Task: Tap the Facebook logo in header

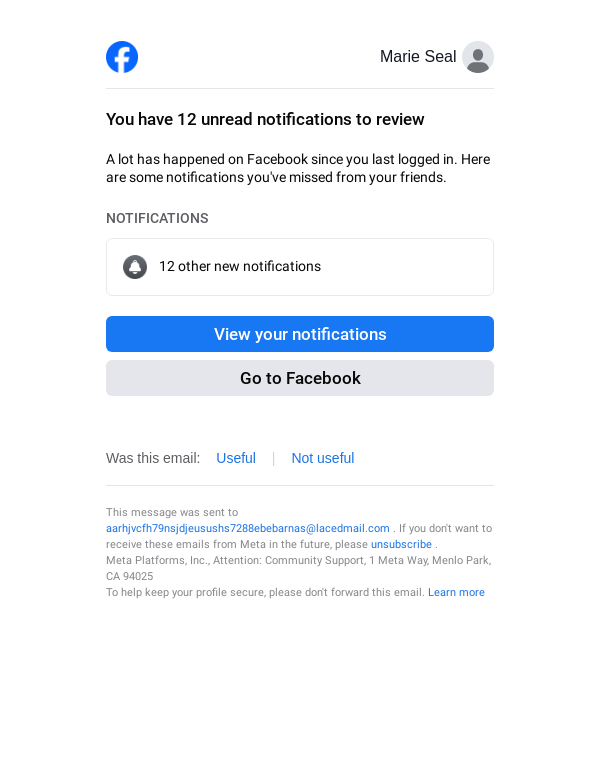Action: [122, 57]
